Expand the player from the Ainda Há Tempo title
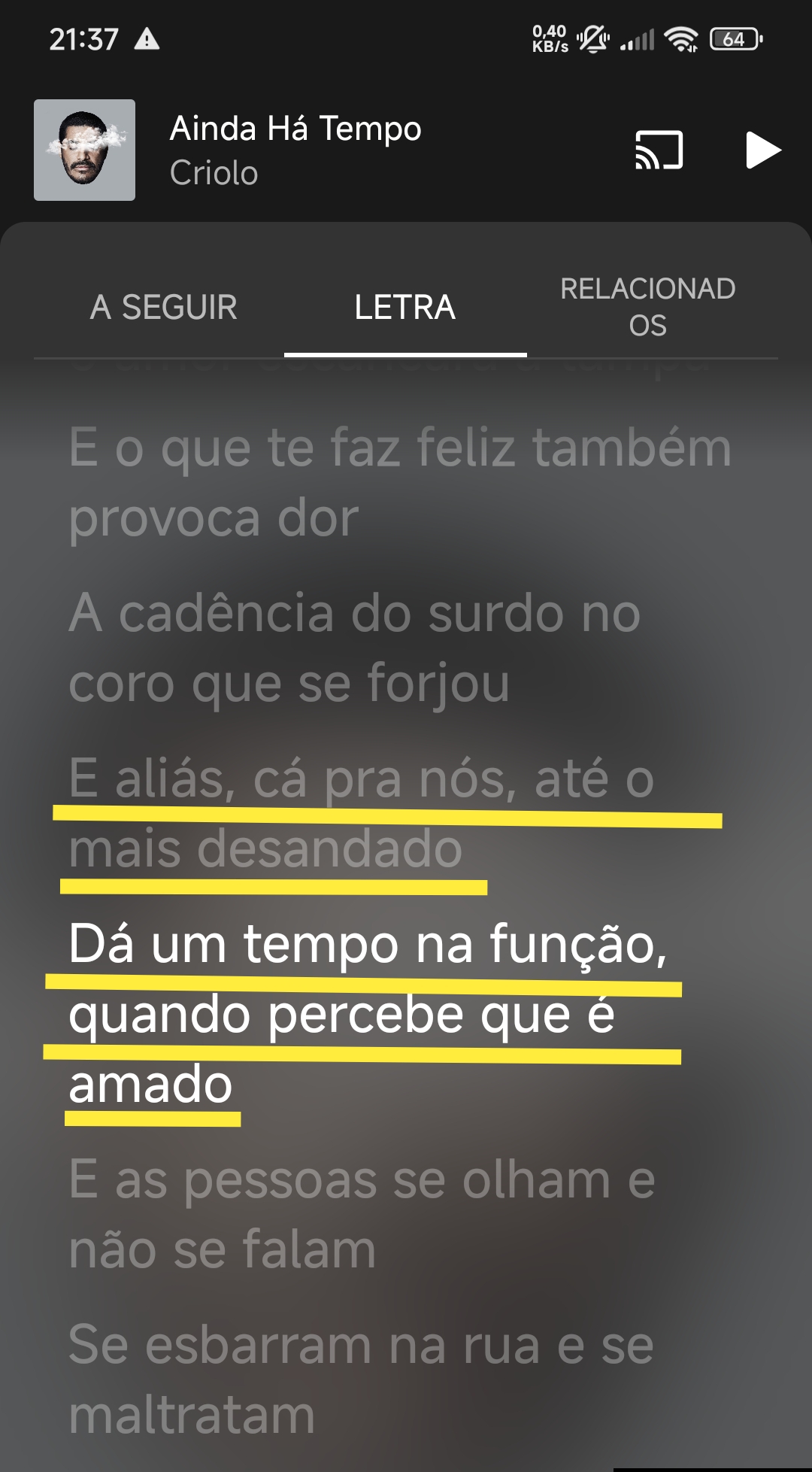 tap(295, 129)
